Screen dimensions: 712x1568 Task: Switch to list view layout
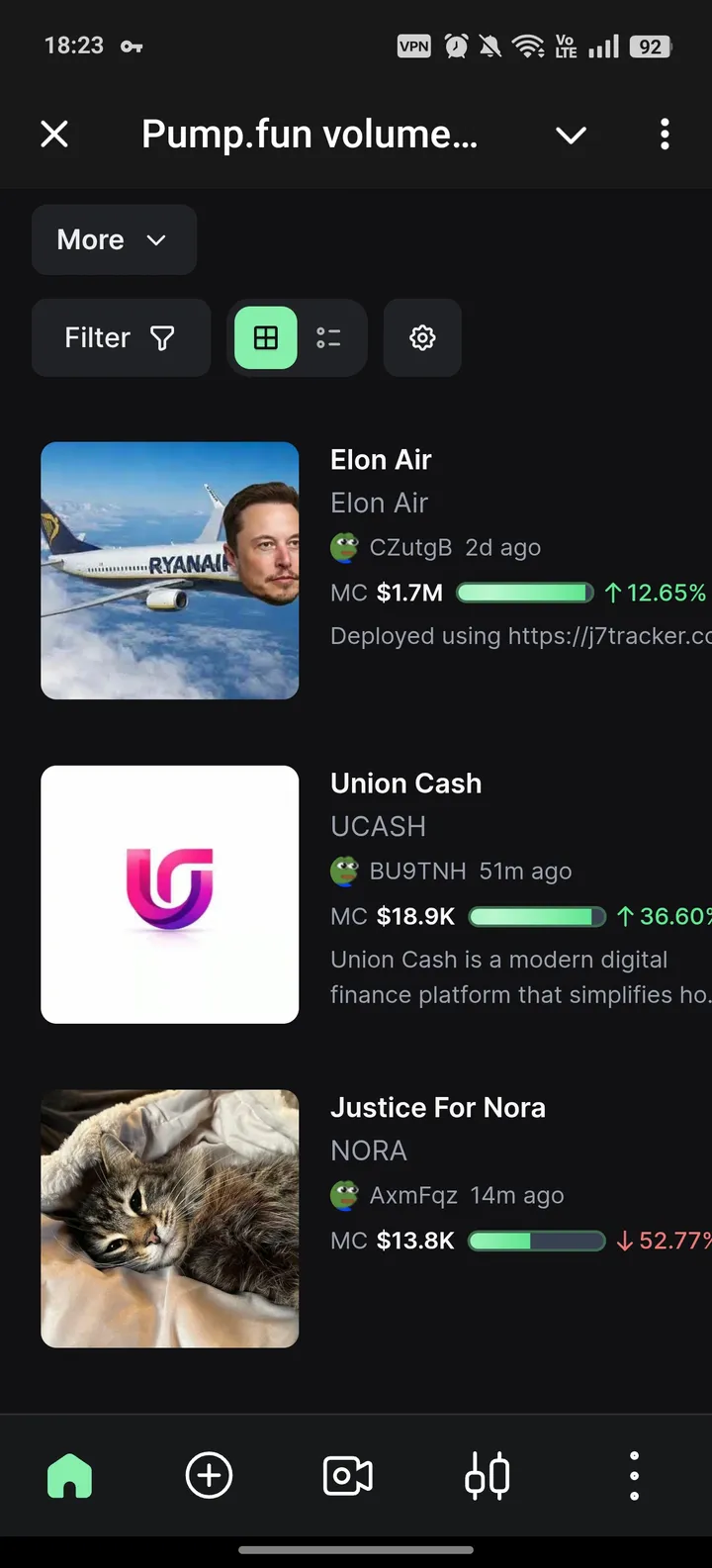coord(329,337)
